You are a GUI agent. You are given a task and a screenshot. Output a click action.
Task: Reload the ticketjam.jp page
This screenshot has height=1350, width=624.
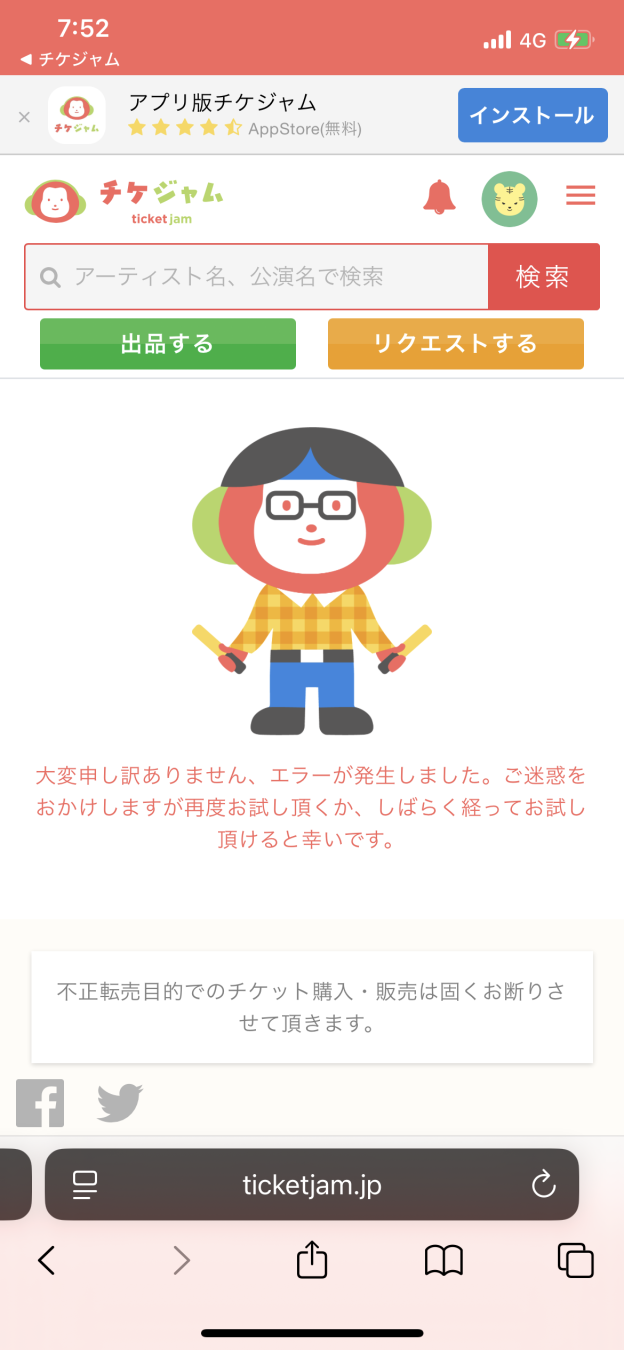543,1185
